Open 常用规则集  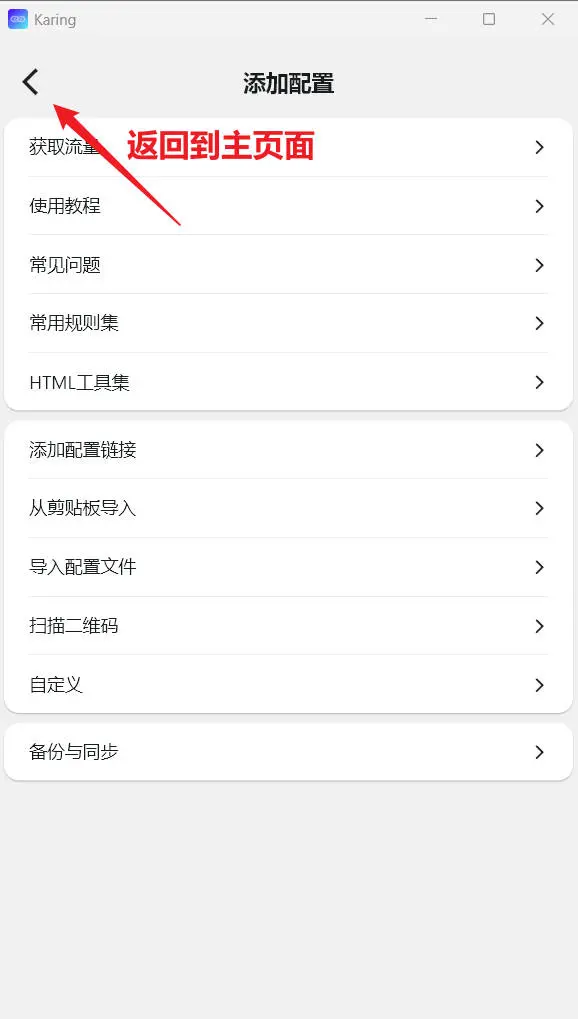tap(288, 323)
